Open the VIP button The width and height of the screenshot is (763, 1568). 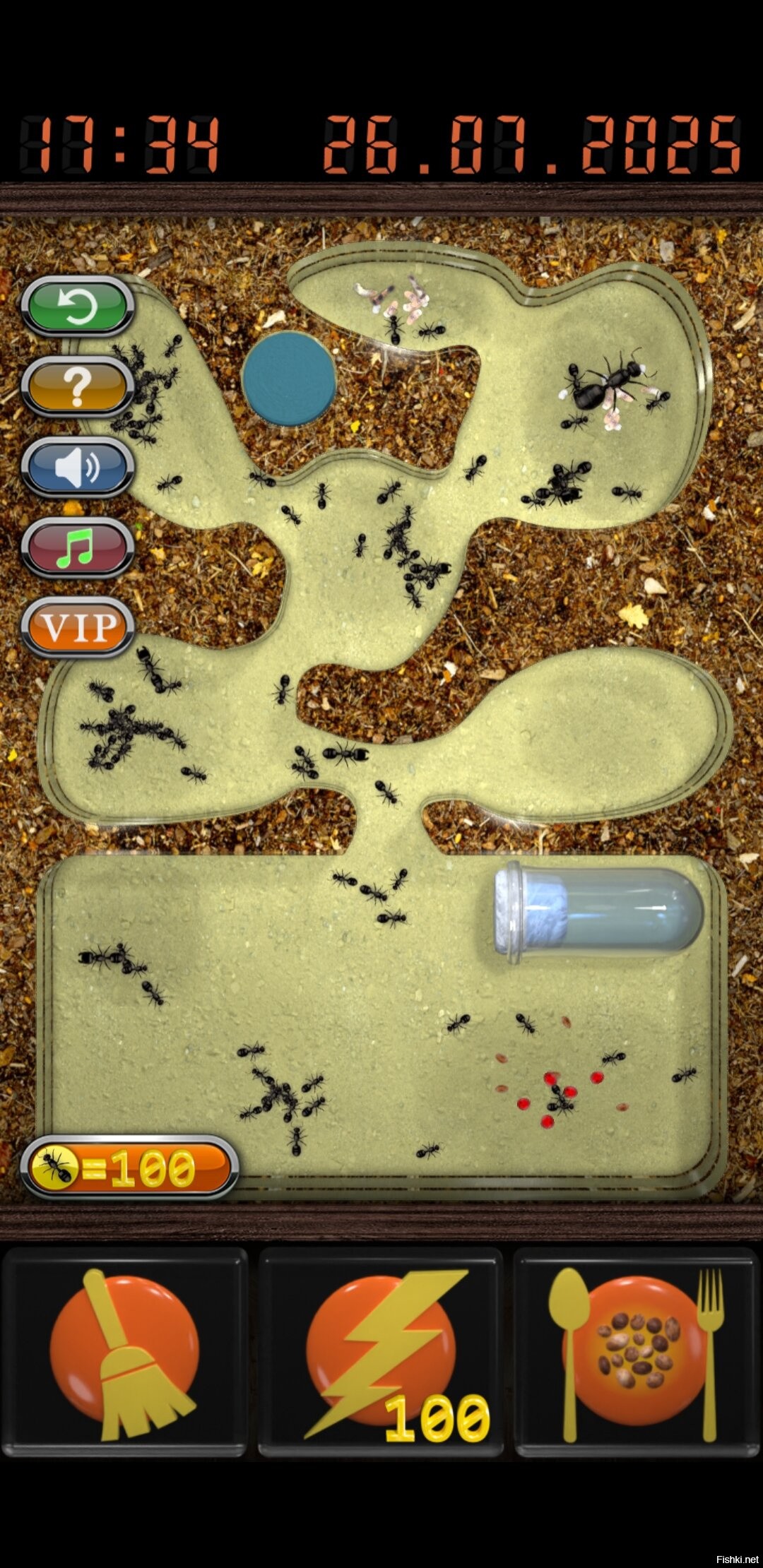tap(78, 627)
